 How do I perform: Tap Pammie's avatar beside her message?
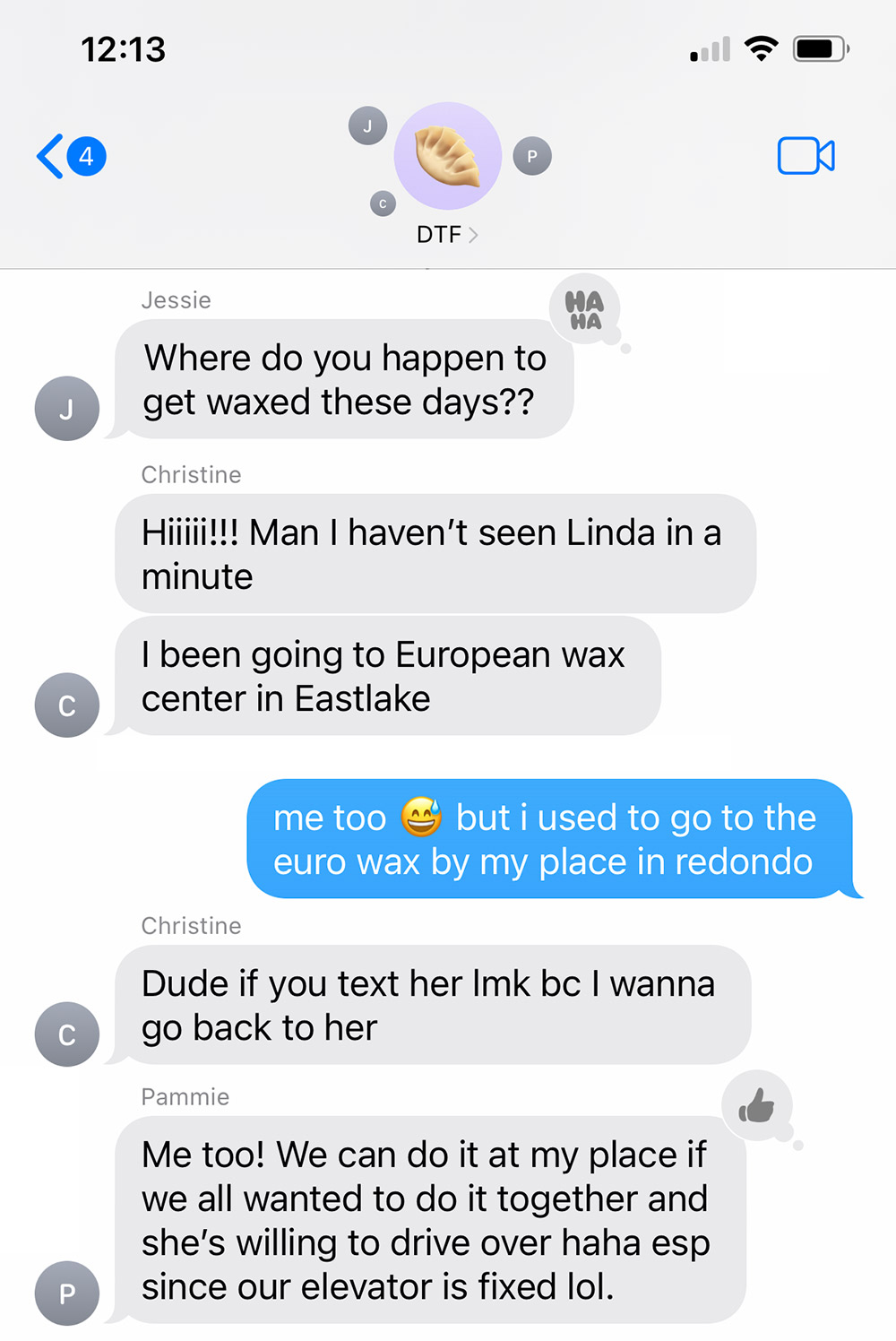tap(66, 1293)
